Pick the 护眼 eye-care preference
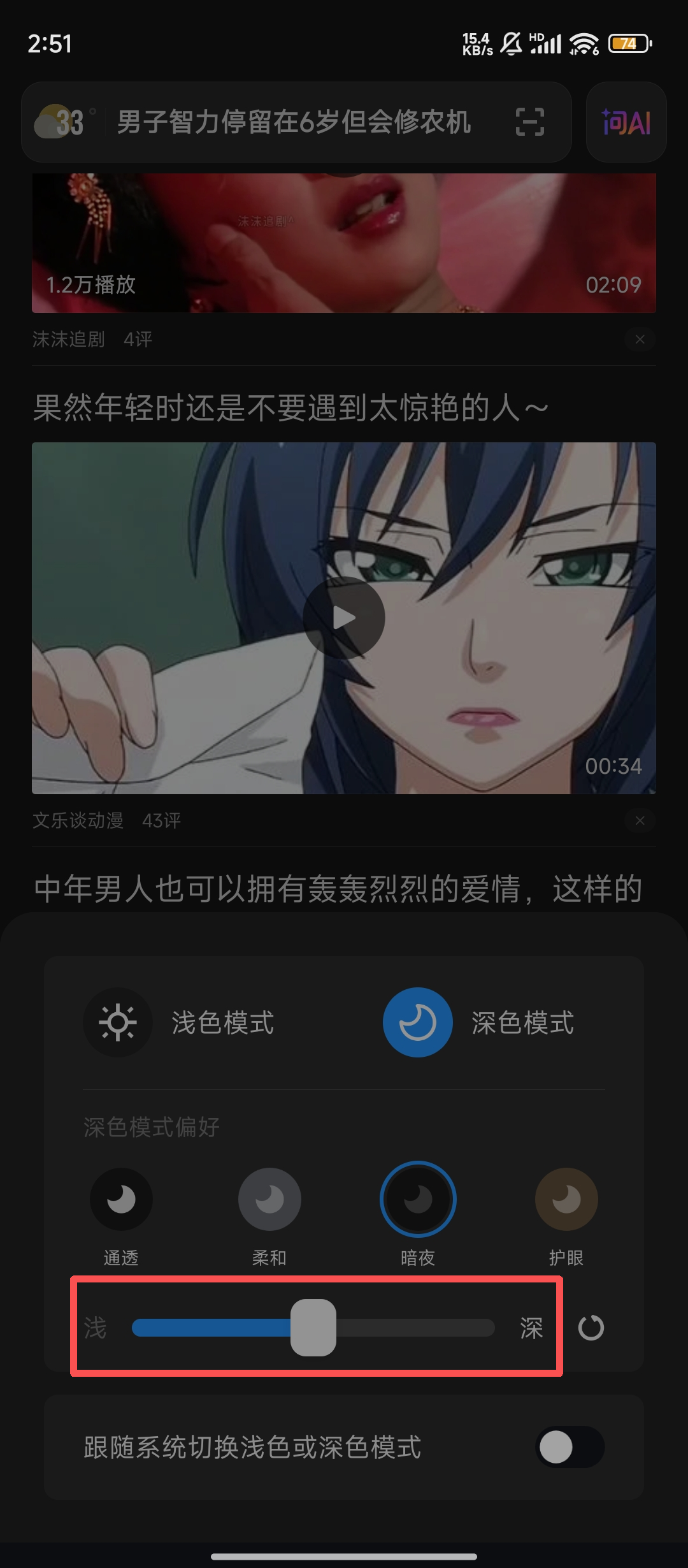The image size is (688, 1568). pos(566,1200)
